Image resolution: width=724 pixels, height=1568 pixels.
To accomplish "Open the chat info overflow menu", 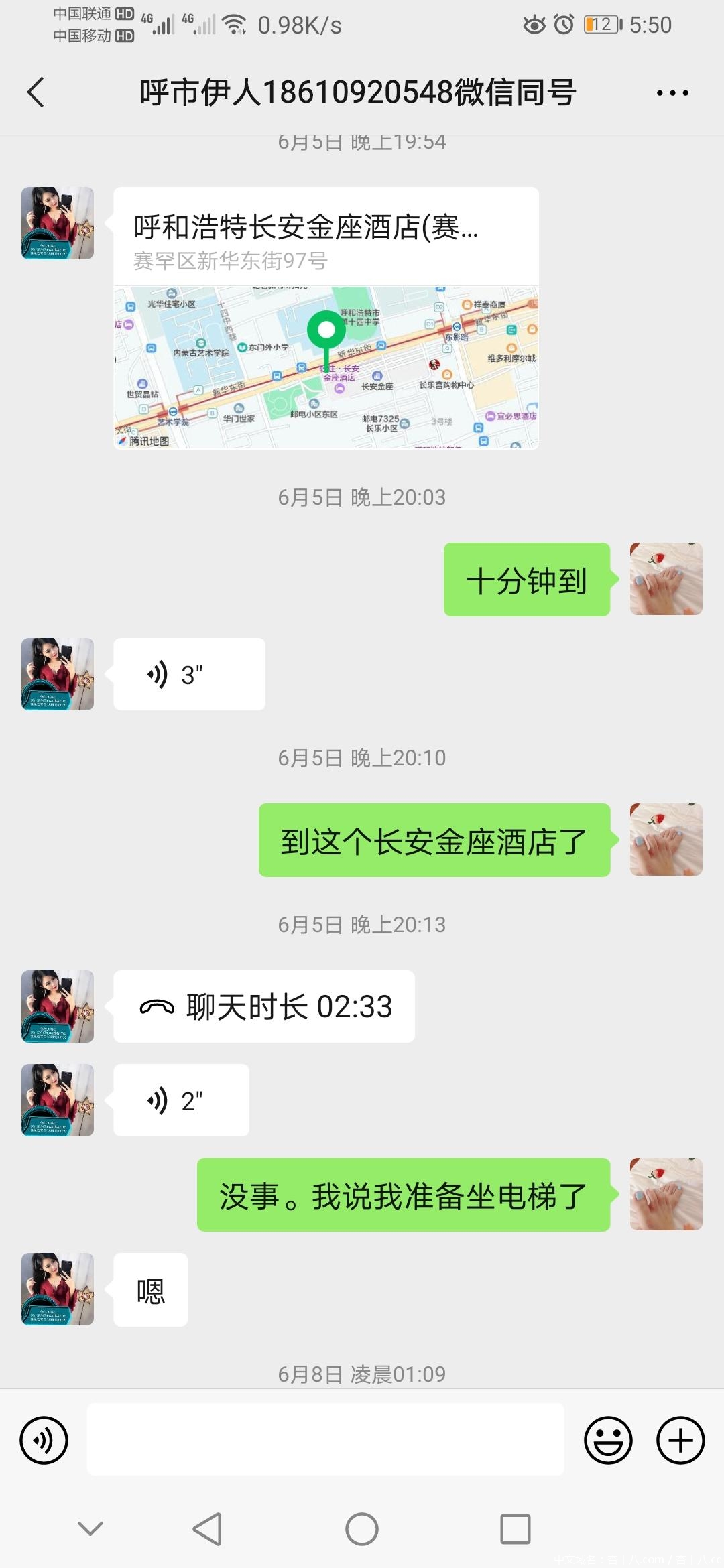I will point(672,93).
